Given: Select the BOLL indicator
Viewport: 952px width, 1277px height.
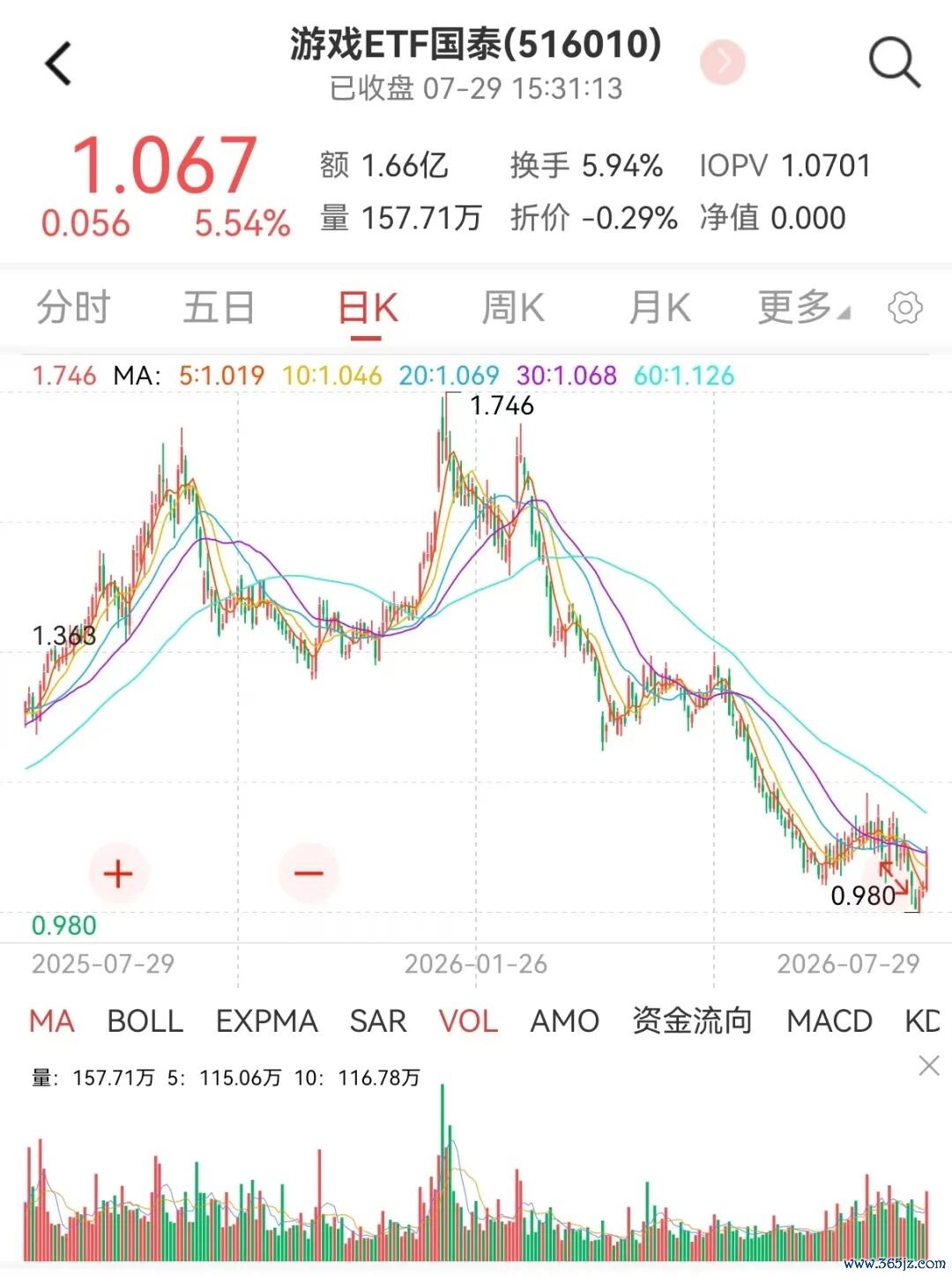Looking at the screenshot, I should [x=145, y=1020].
